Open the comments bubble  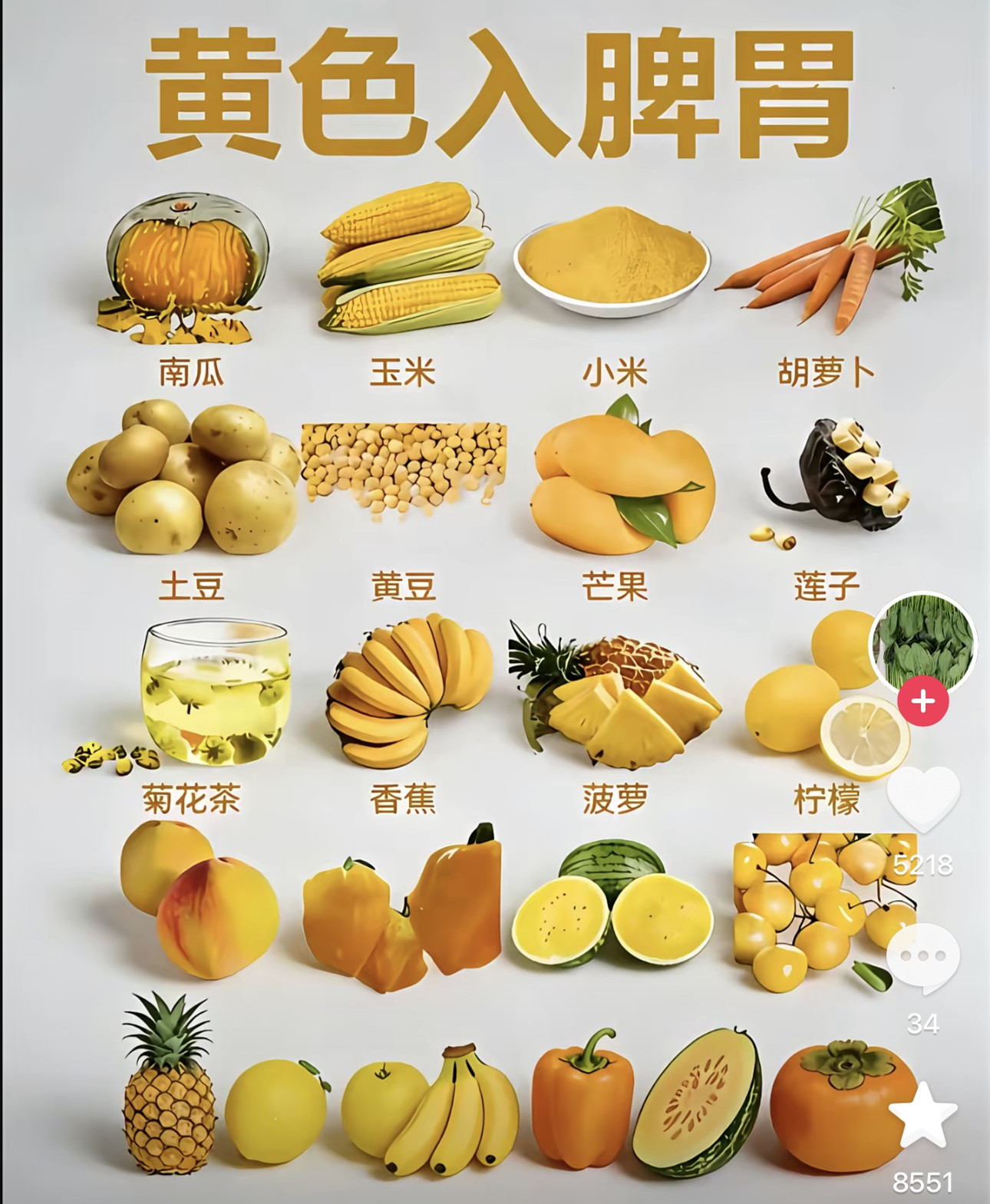point(922,956)
